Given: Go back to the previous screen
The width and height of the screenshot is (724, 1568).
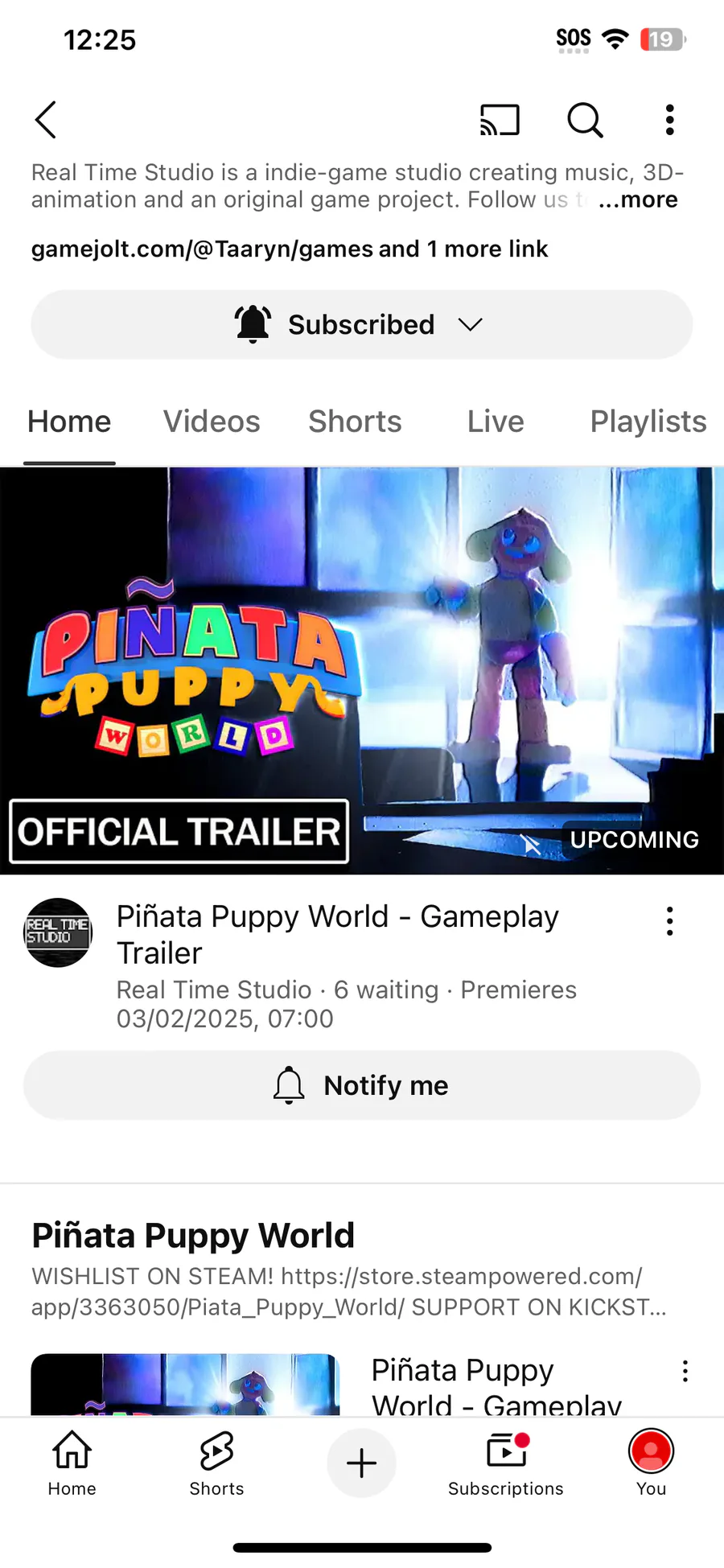Looking at the screenshot, I should pyautogui.click(x=46, y=120).
